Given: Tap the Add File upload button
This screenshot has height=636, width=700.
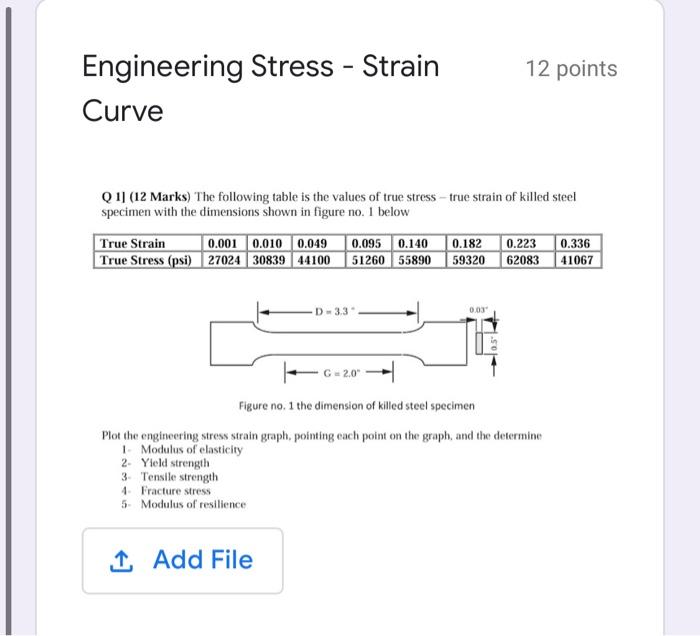Looking at the screenshot, I should [x=183, y=560].
